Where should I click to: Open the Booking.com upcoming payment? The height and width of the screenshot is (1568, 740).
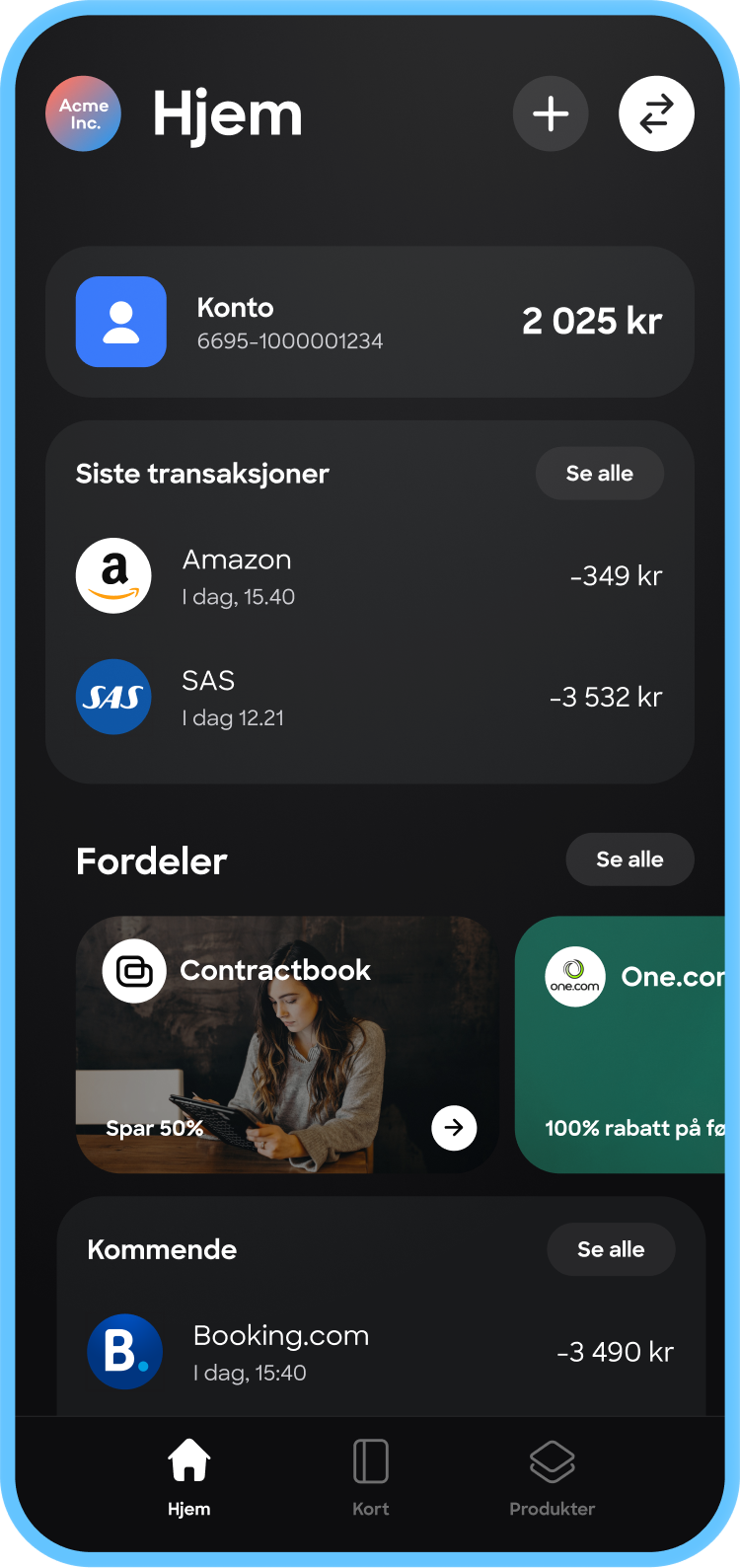pos(380,1352)
